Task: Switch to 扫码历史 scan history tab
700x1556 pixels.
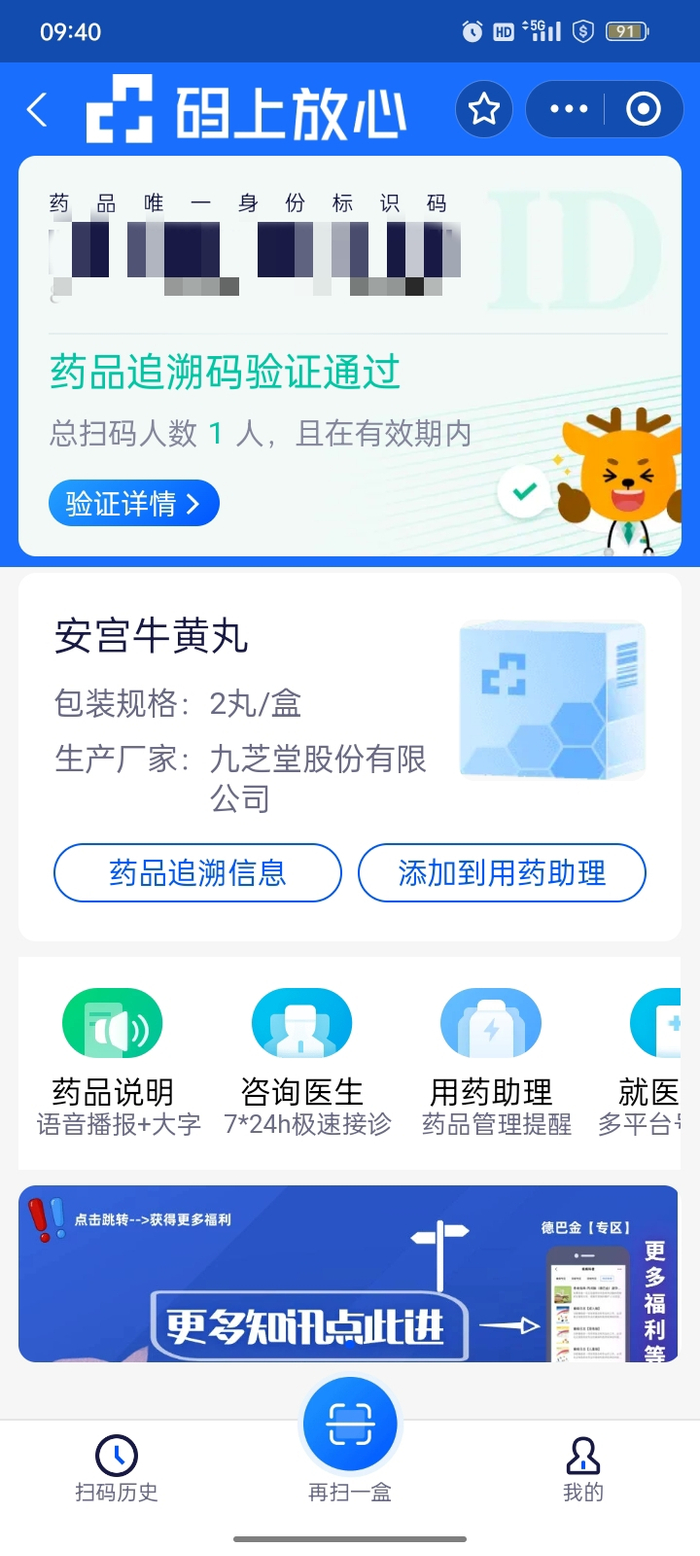Action: (116, 1468)
